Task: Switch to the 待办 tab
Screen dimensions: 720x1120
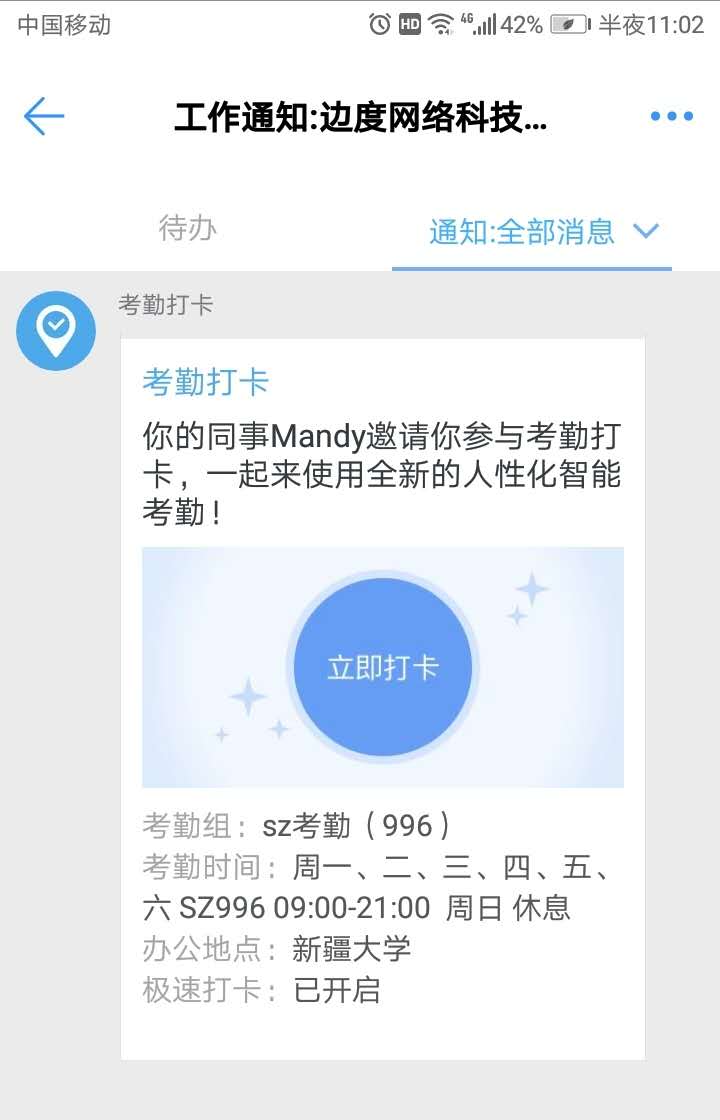Action: click(x=188, y=229)
